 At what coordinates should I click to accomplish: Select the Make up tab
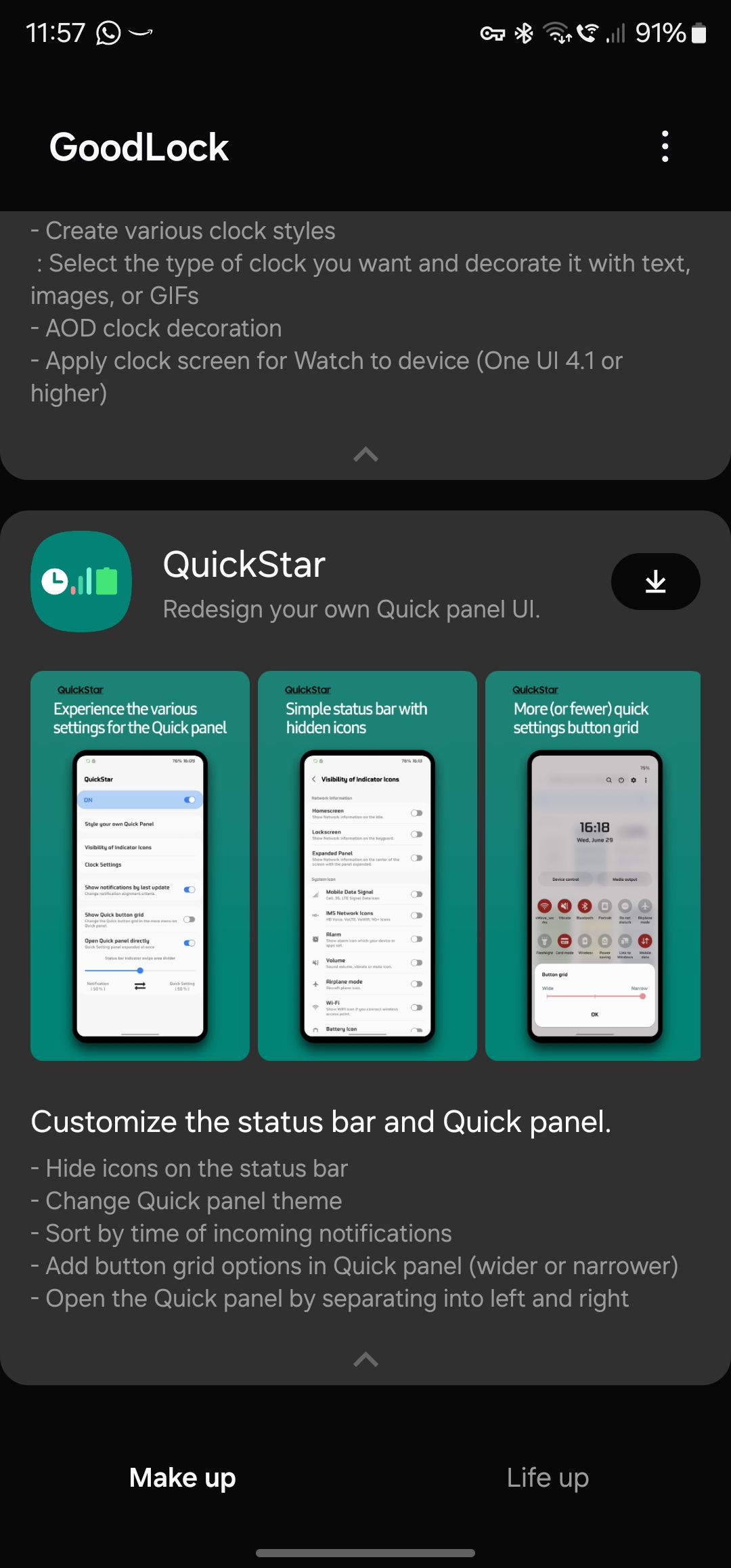pyautogui.click(x=182, y=1477)
